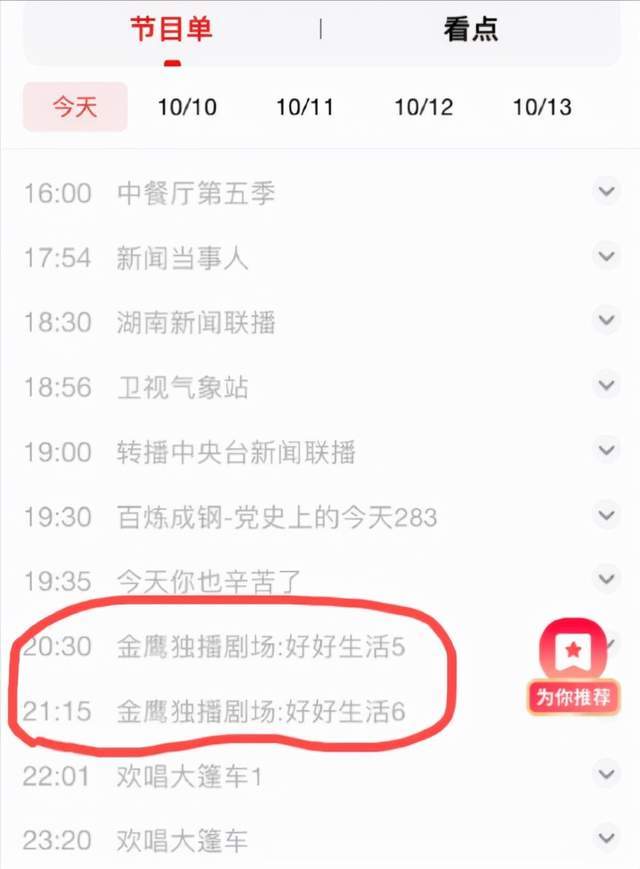Expand the 新闻当事人 program chevron
This screenshot has height=869, width=640.
coord(606,256)
